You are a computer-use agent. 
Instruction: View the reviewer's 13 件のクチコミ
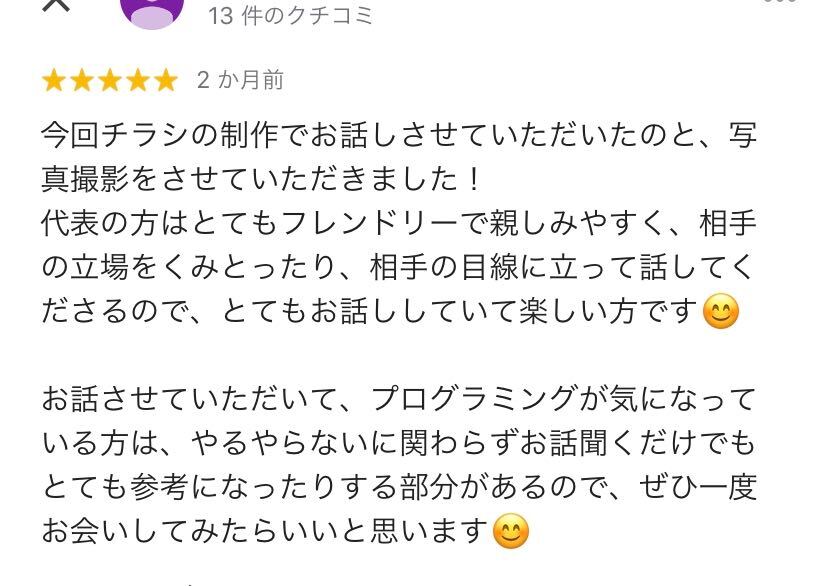[x=290, y=16]
